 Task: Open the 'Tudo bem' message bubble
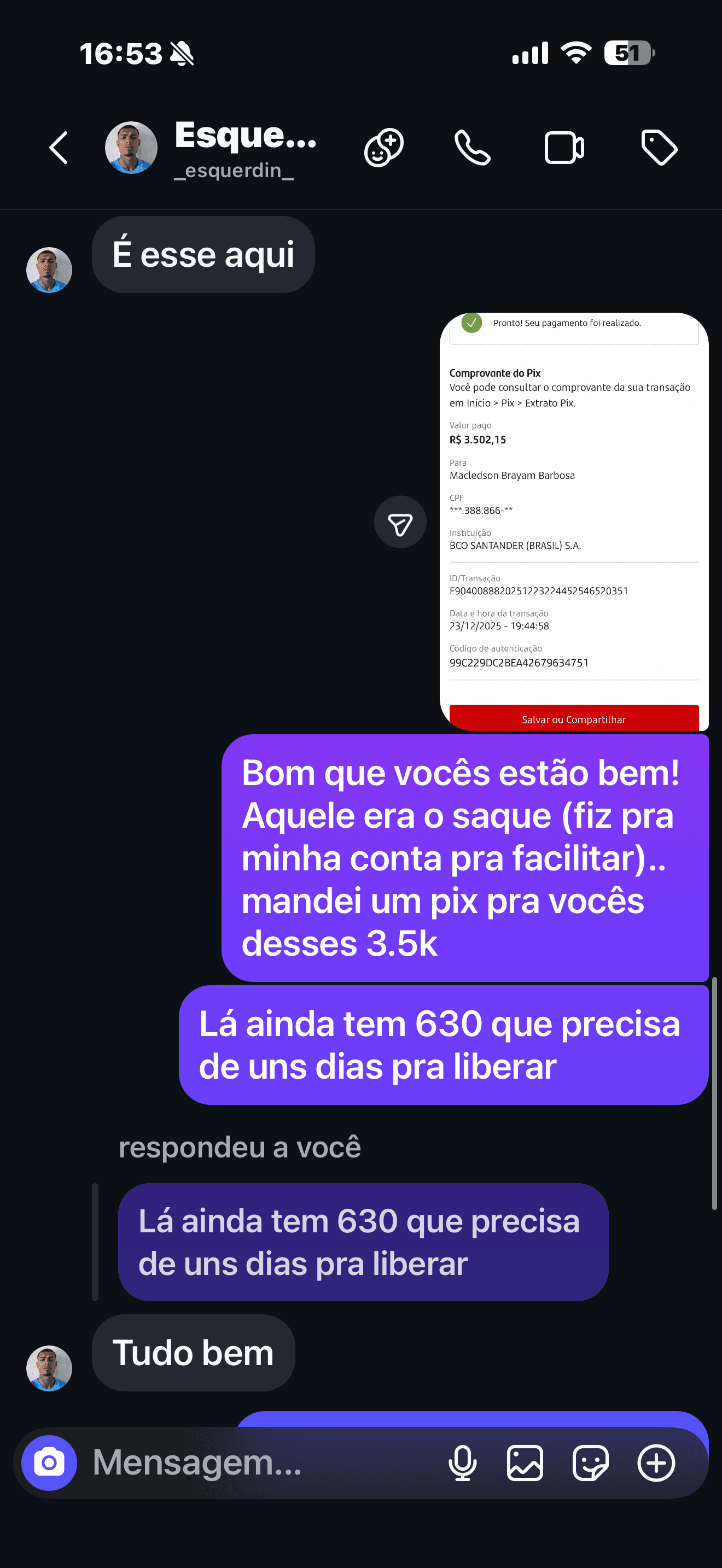coord(193,1354)
